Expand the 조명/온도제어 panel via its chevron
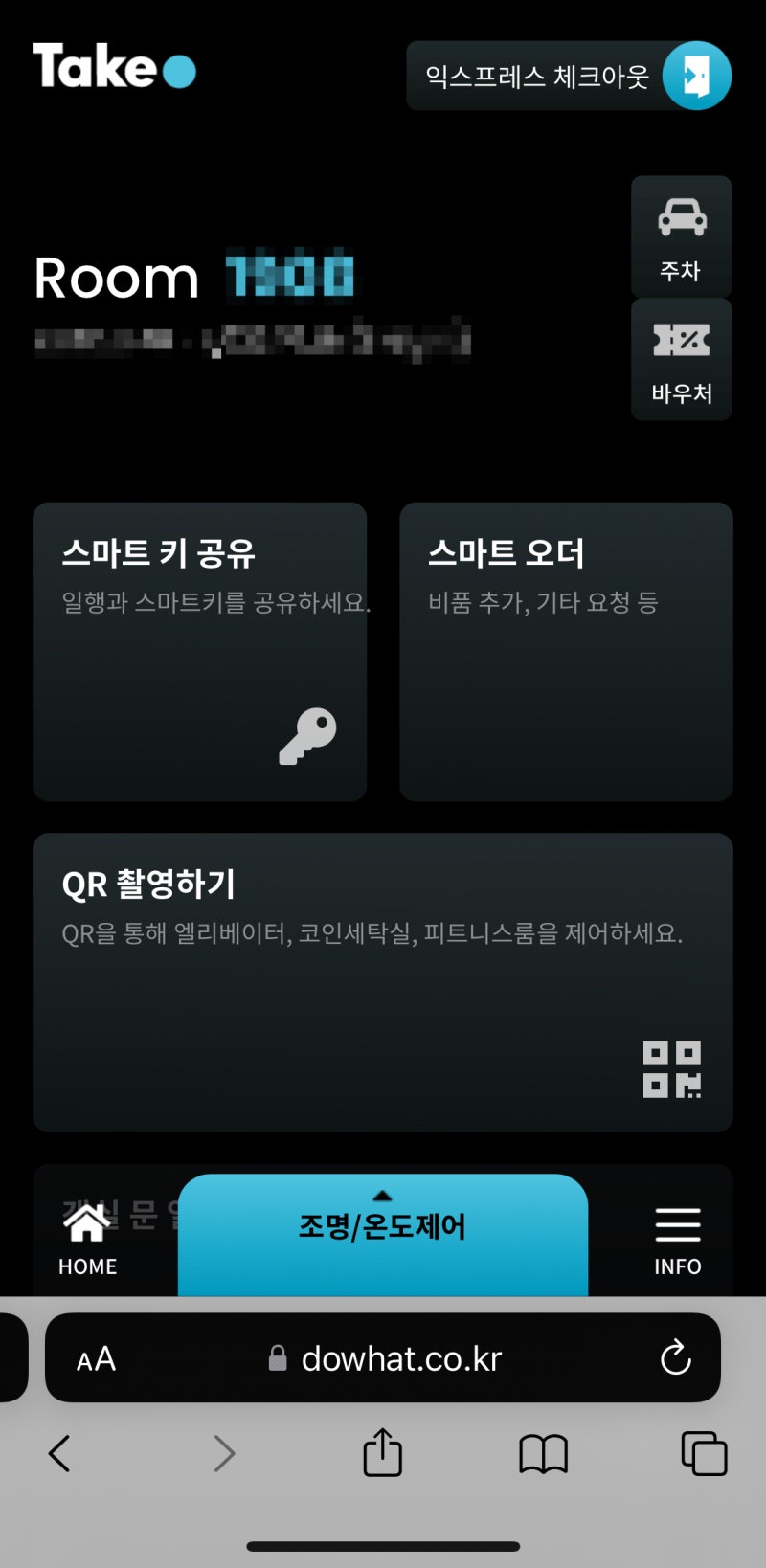Viewport: 766px width, 1568px height. (x=382, y=1195)
